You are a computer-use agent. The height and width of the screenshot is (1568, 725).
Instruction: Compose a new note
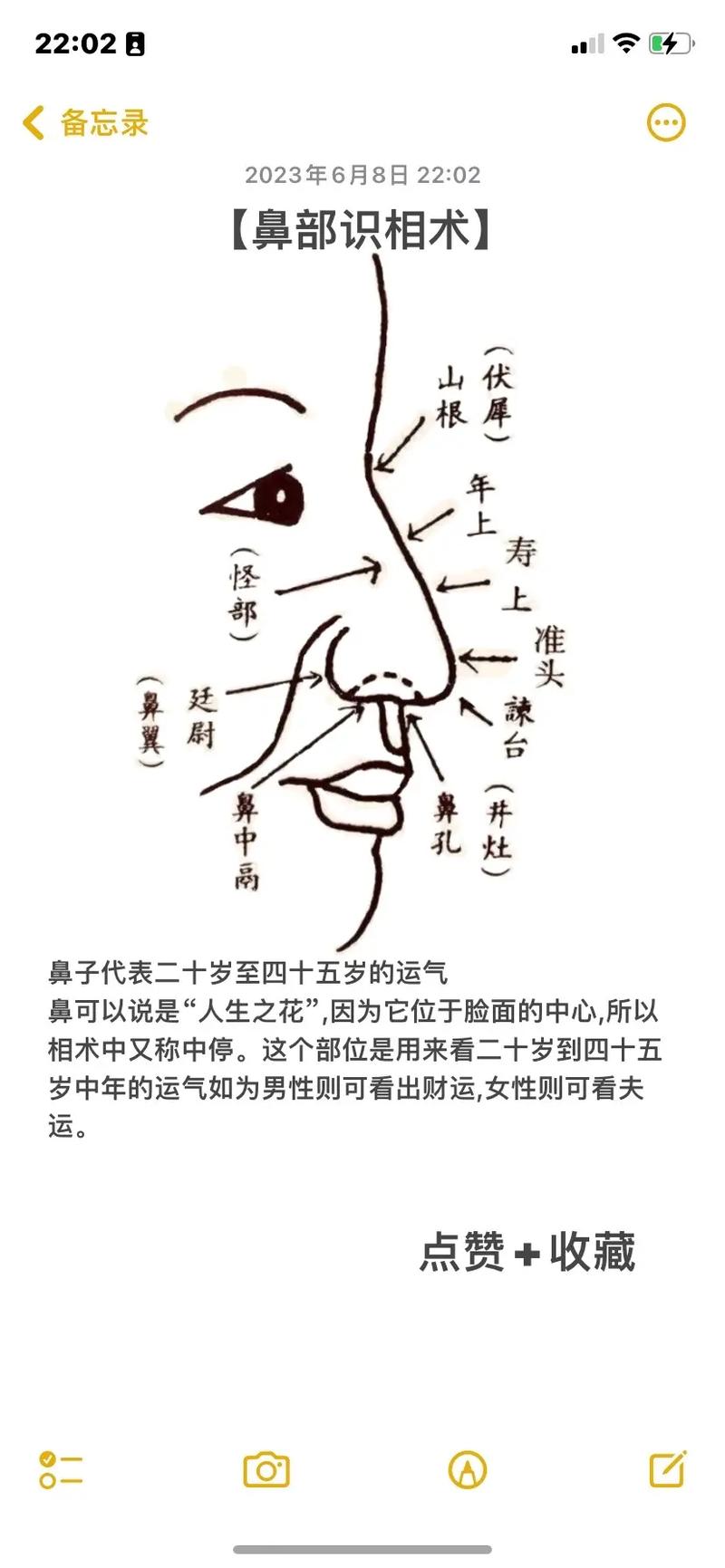pos(667,1469)
